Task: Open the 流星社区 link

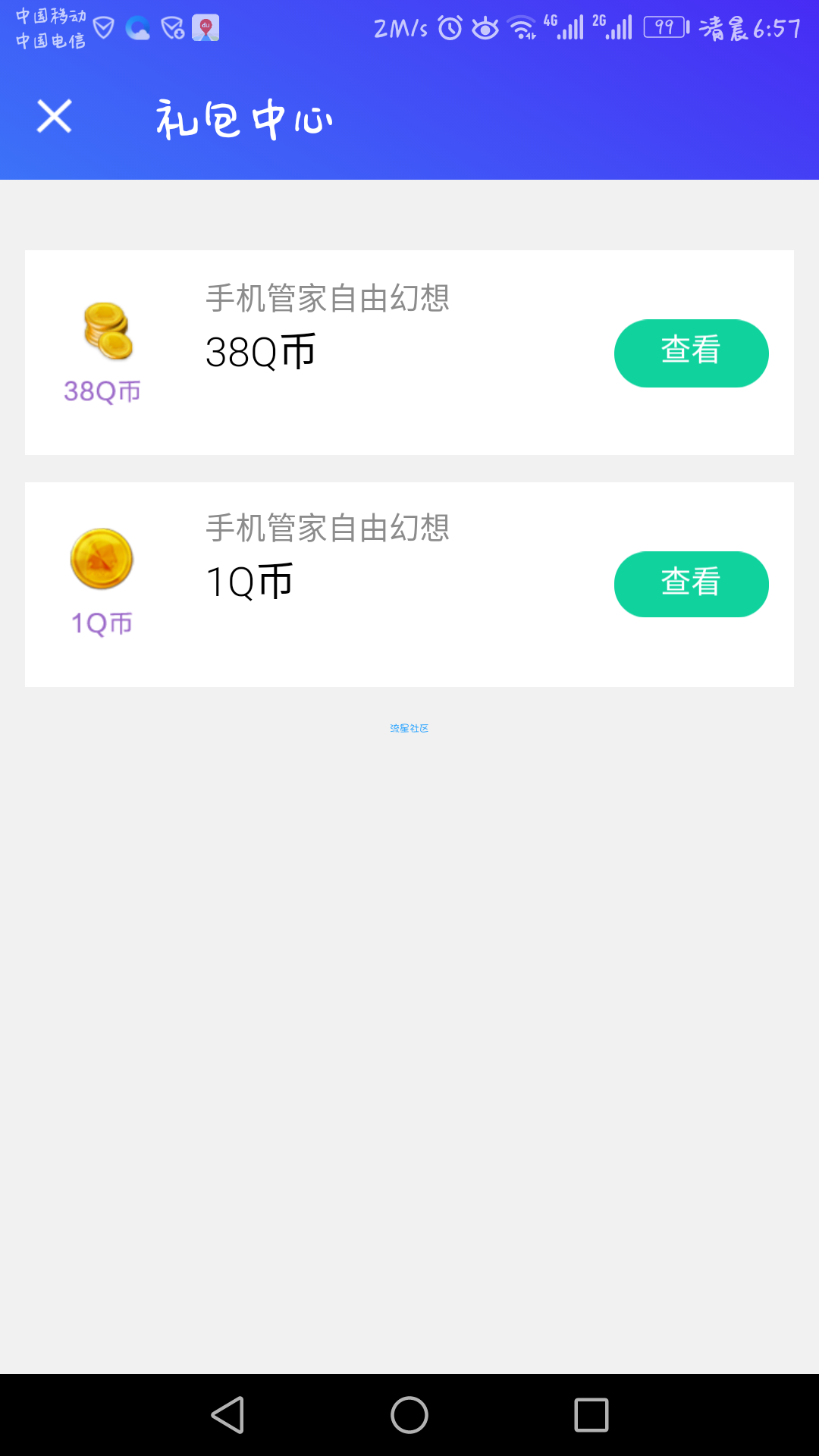Action: pos(409,728)
